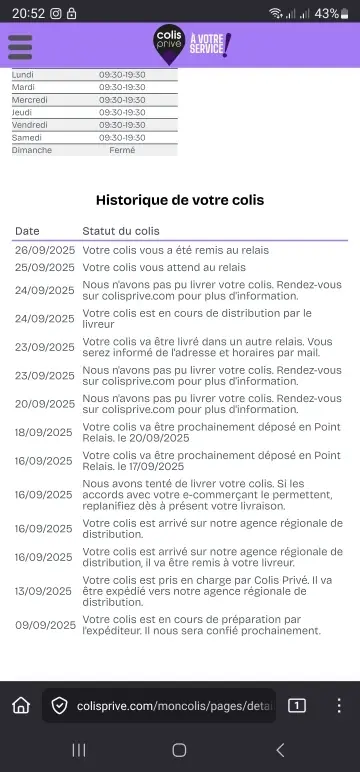View site security info shield icon
The image size is (360, 772).
coord(60,706)
